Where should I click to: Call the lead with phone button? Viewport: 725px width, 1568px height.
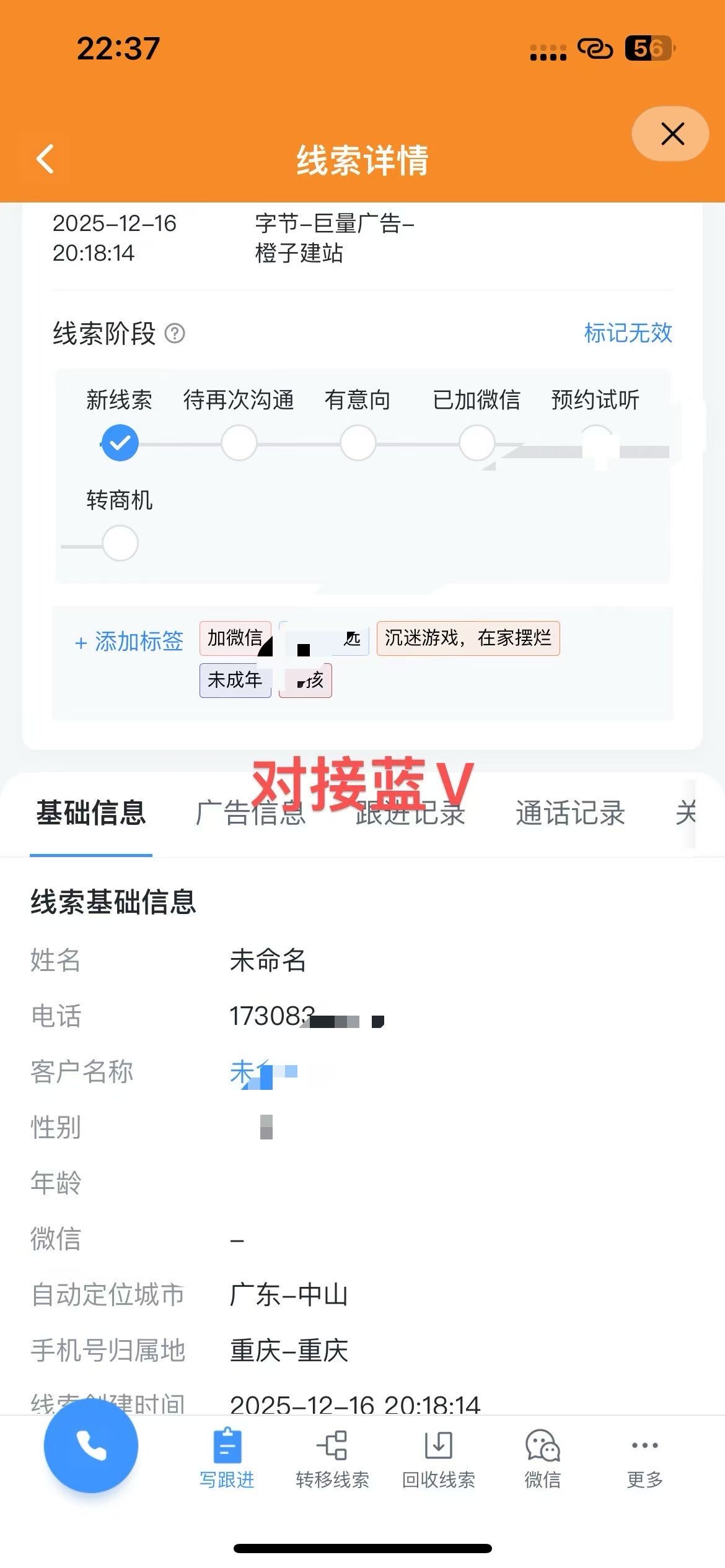(91, 1445)
